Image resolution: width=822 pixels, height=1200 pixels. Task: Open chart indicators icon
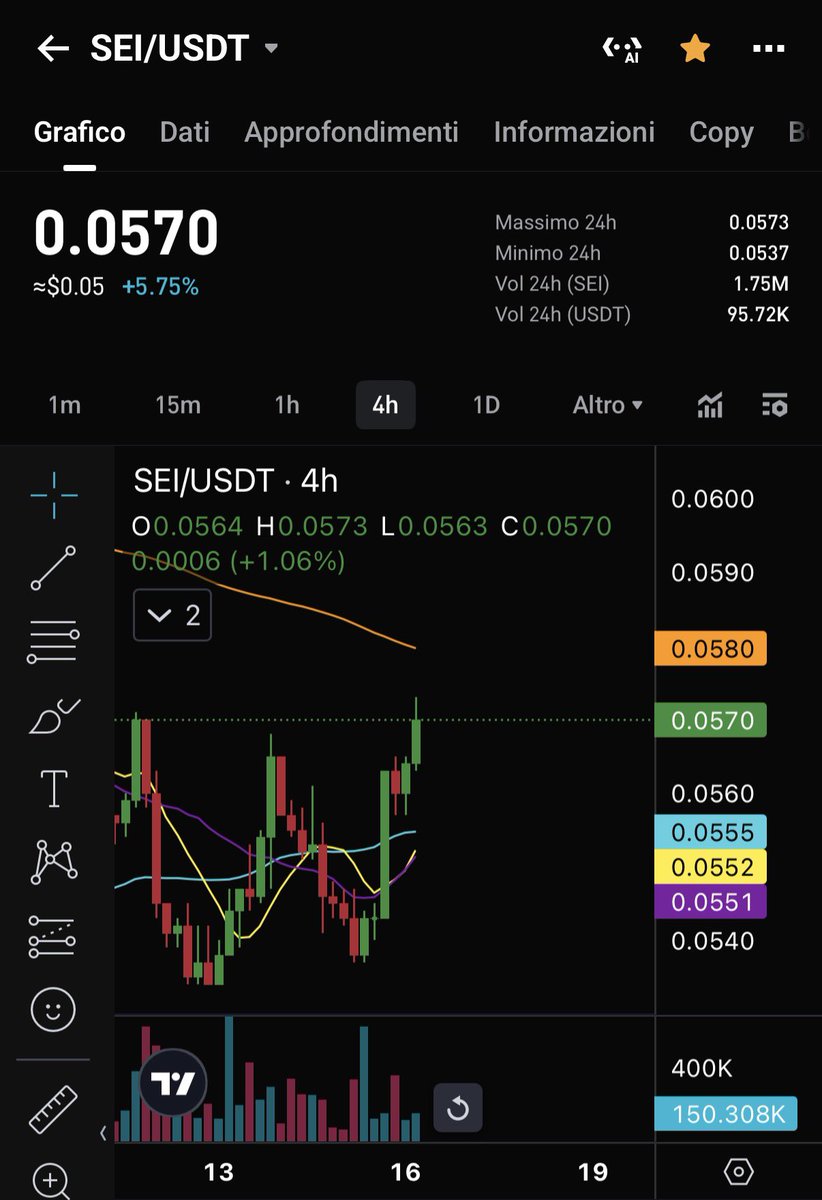710,405
